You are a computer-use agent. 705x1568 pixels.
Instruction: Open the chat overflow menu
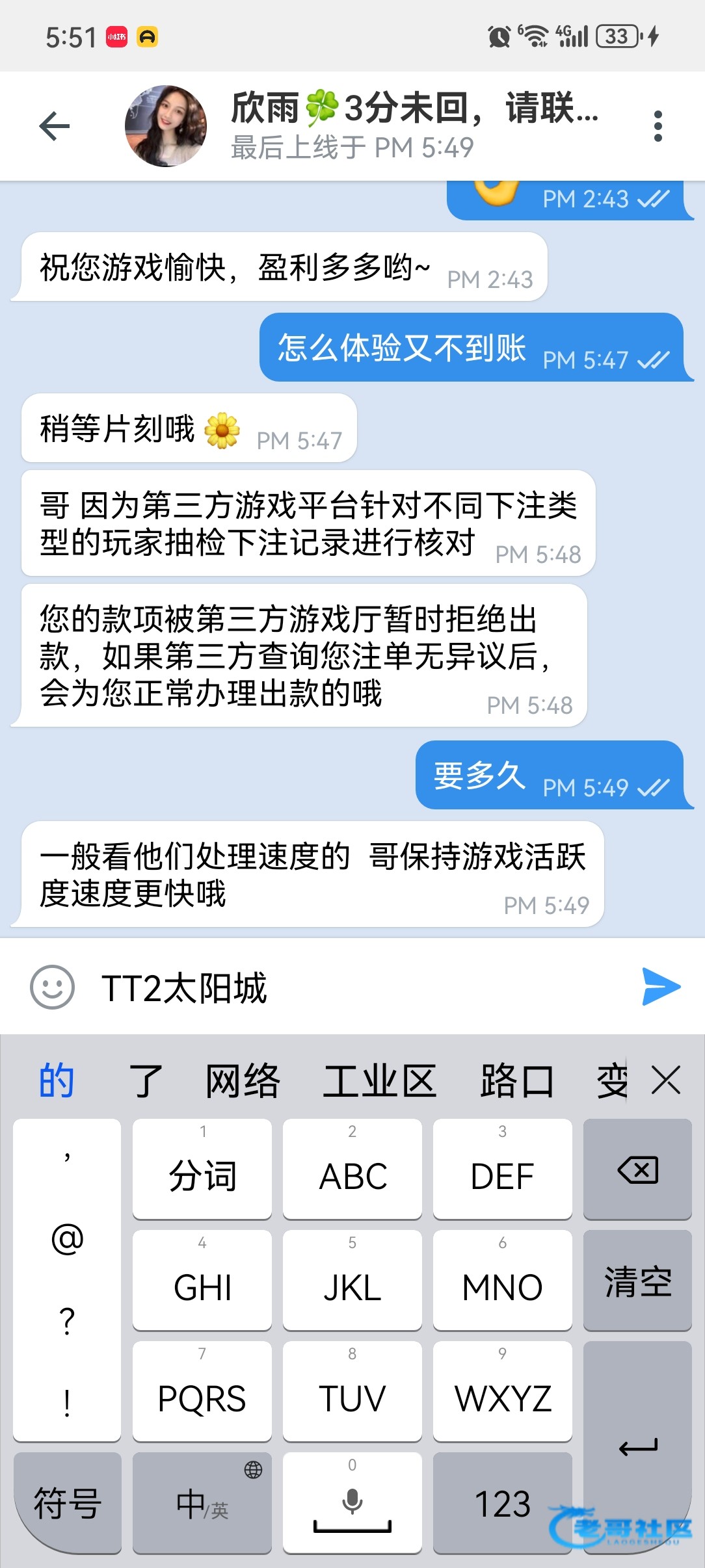click(x=658, y=126)
